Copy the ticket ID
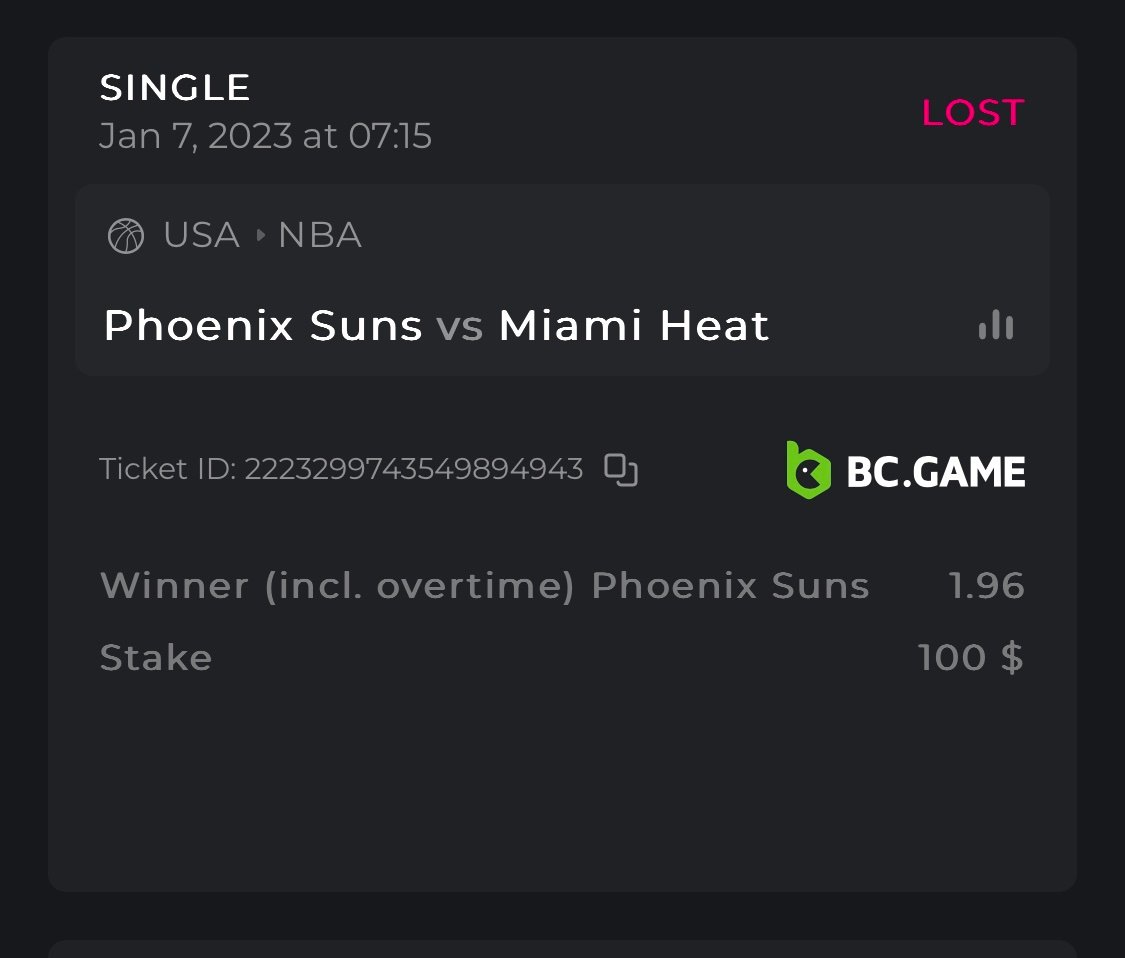This screenshot has height=958, width=1125. [621, 469]
